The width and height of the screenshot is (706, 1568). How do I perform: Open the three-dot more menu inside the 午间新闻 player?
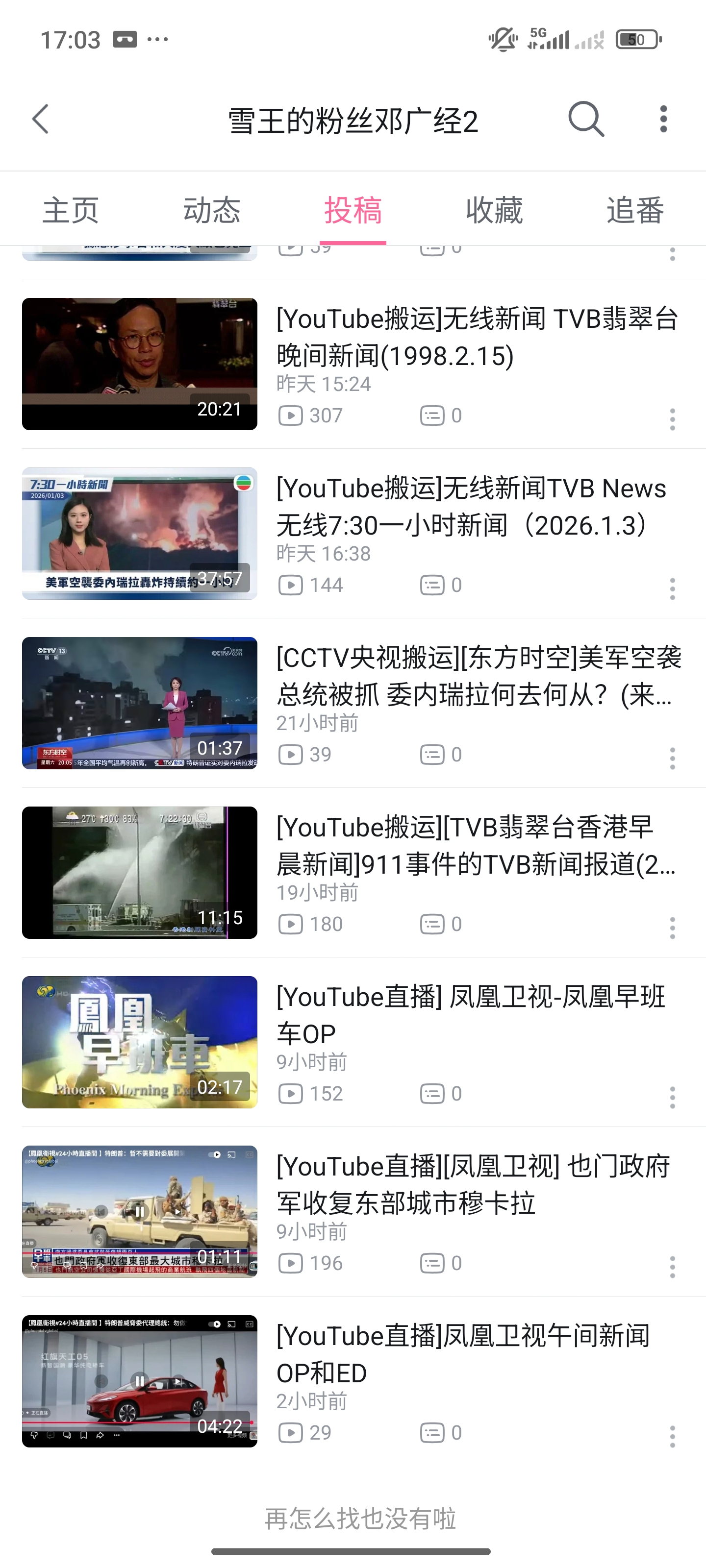pyautogui.click(x=116, y=1435)
